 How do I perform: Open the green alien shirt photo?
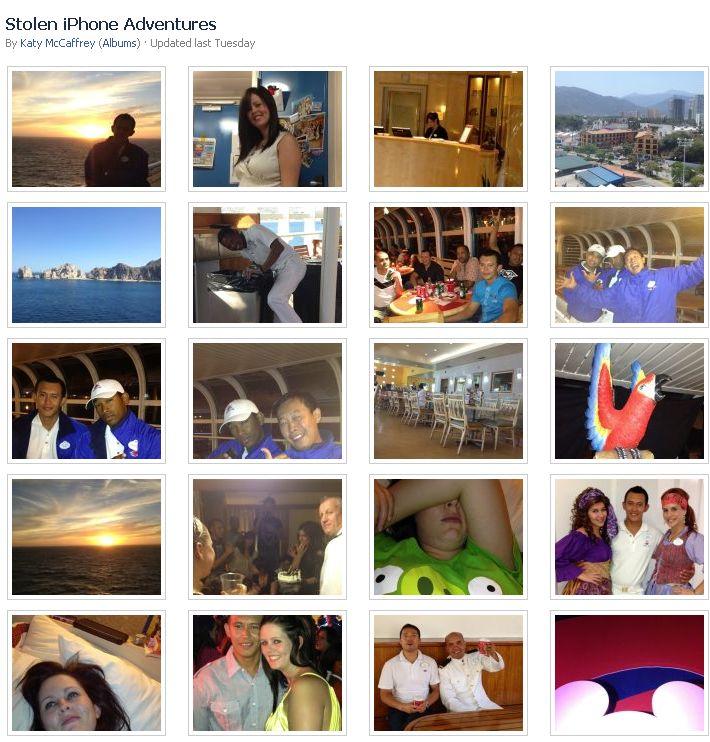coord(448,537)
